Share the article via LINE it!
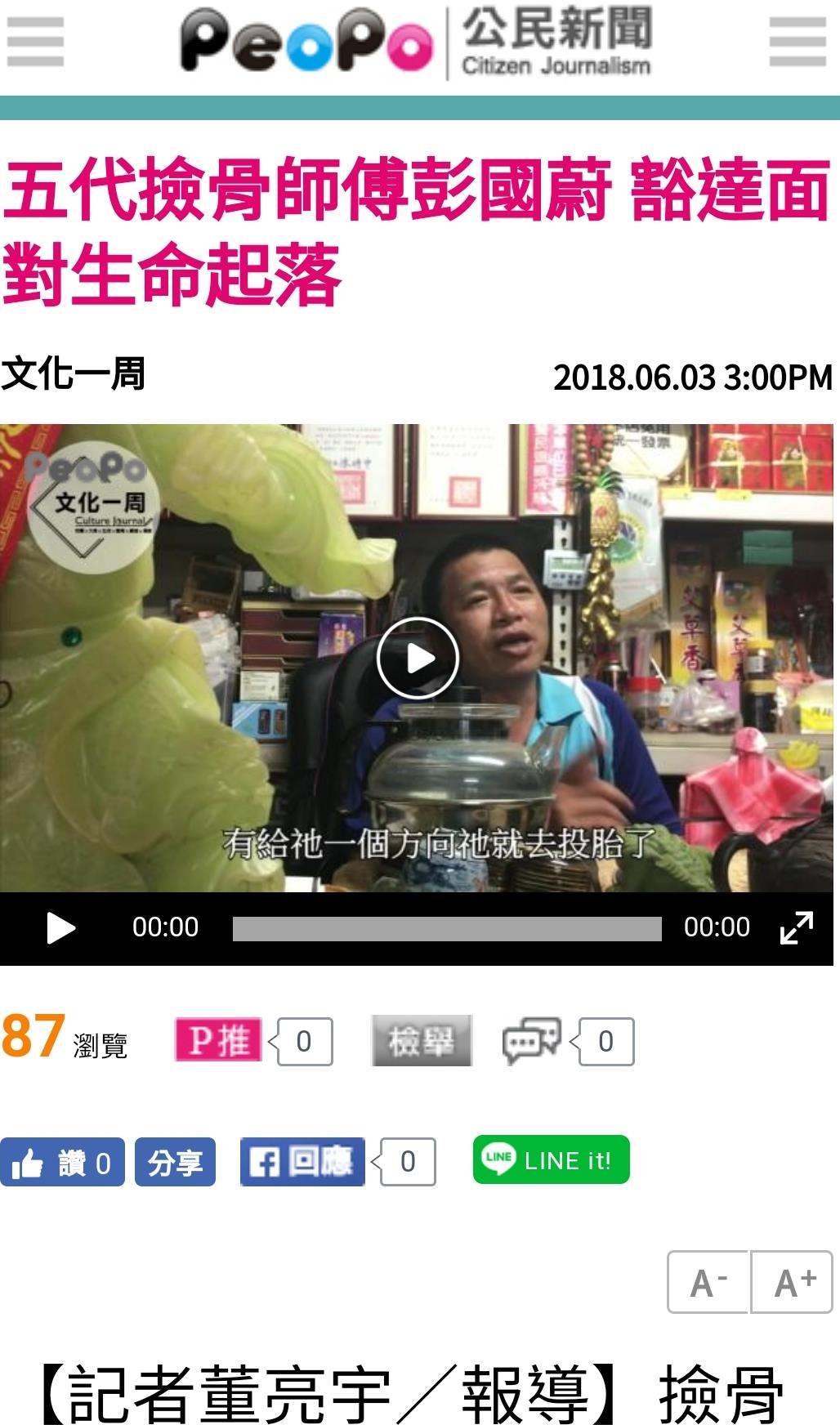Viewport: 840px width, 1425px height. point(552,1159)
